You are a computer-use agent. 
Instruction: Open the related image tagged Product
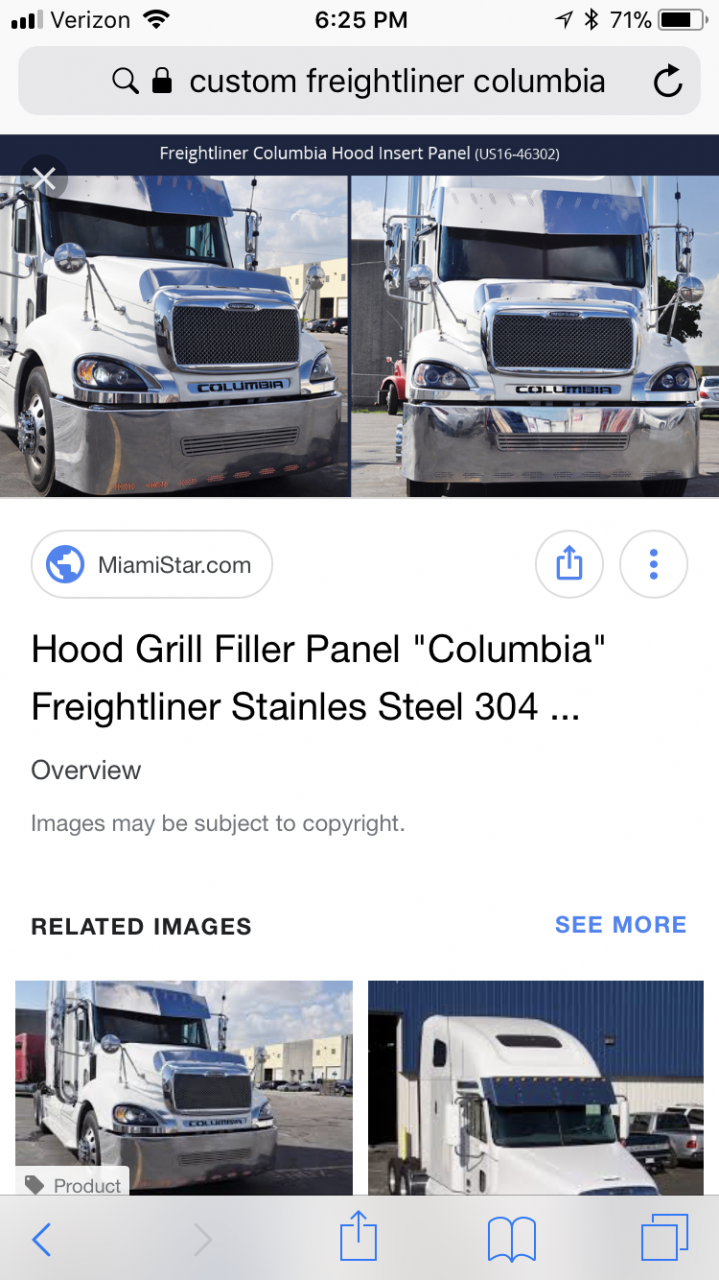click(184, 1085)
